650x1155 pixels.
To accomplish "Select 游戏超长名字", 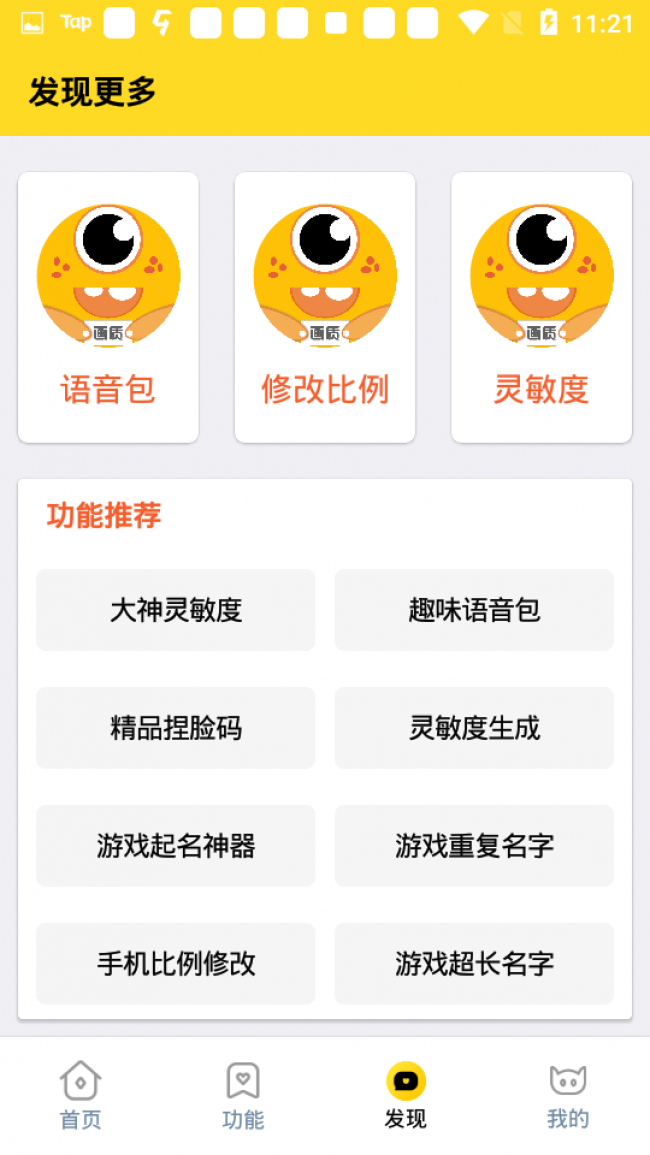I will [x=474, y=964].
